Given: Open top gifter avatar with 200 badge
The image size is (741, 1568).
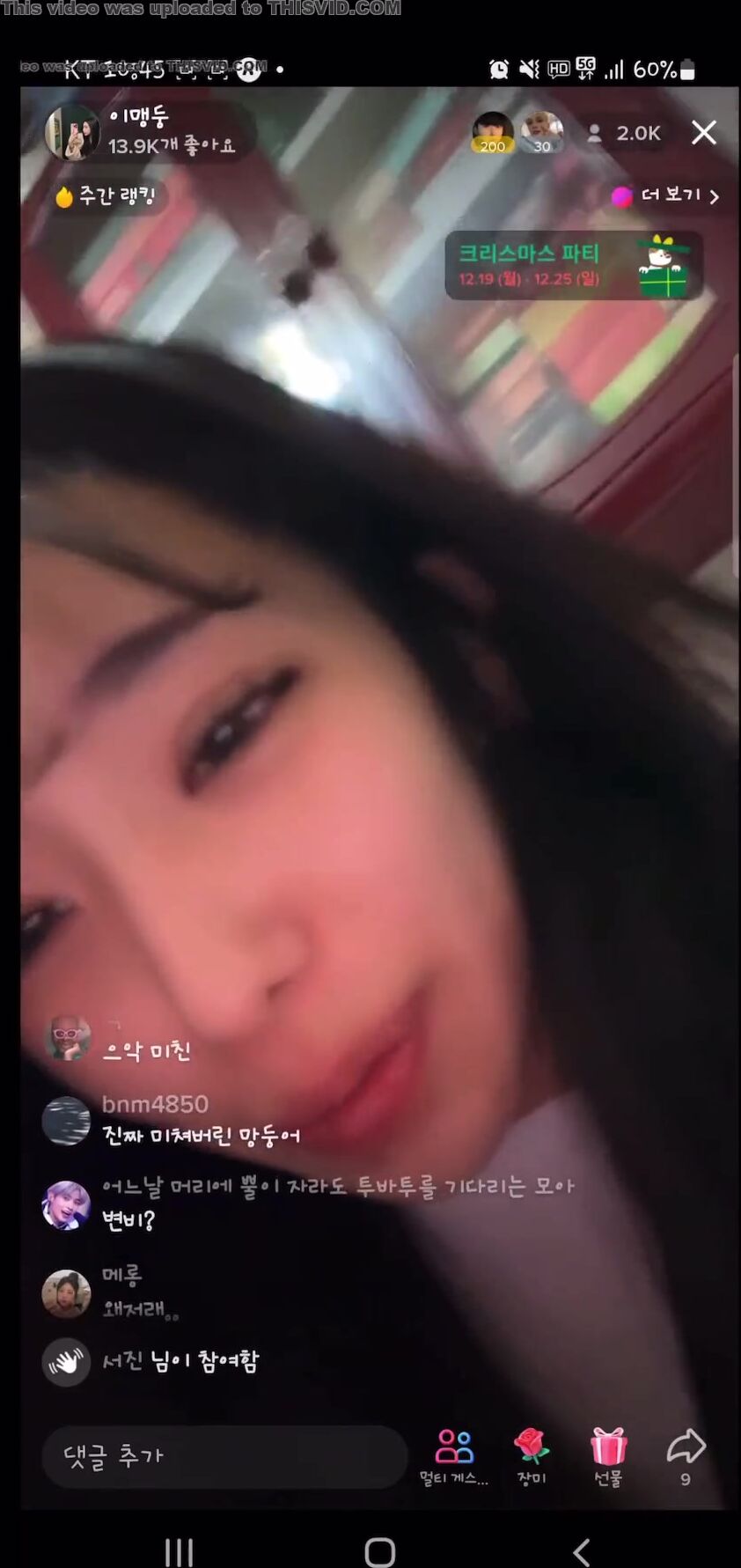Looking at the screenshot, I should click(493, 132).
